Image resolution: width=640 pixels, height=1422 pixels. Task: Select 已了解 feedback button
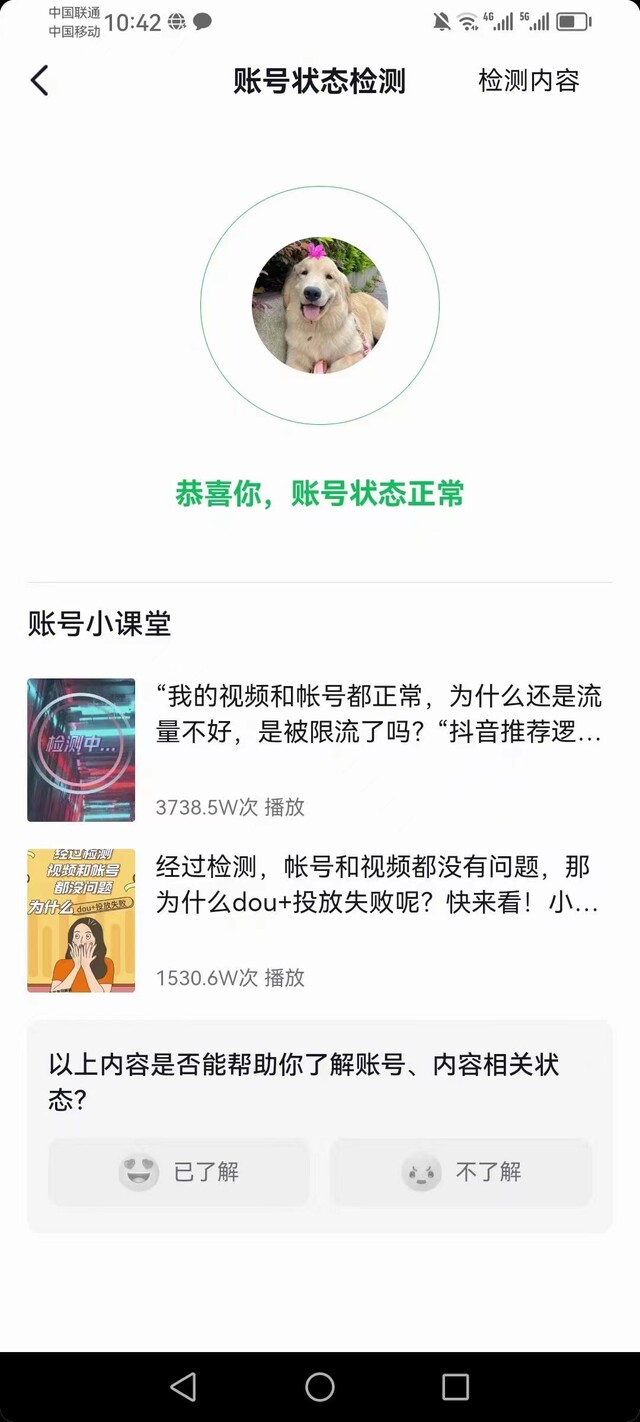179,1172
